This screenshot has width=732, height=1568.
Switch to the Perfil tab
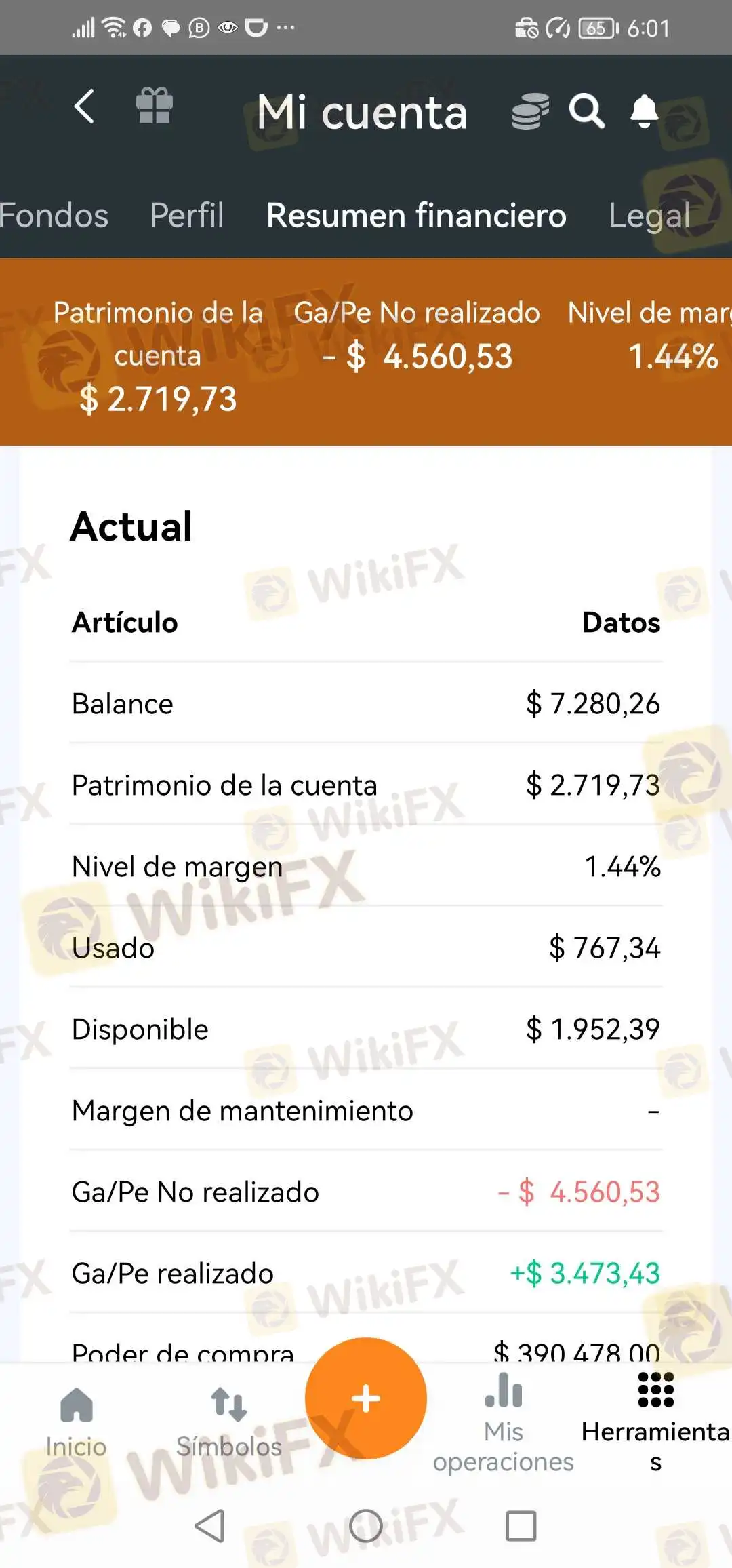coord(186,216)
